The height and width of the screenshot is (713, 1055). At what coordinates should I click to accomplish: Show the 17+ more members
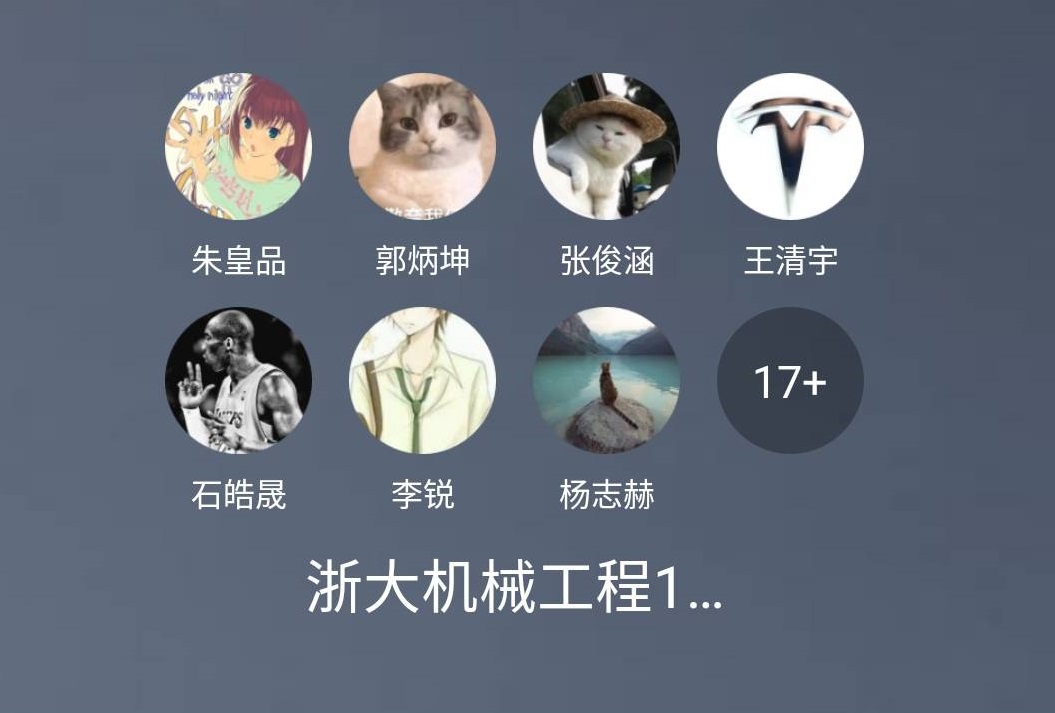click(x=790, y=380)
